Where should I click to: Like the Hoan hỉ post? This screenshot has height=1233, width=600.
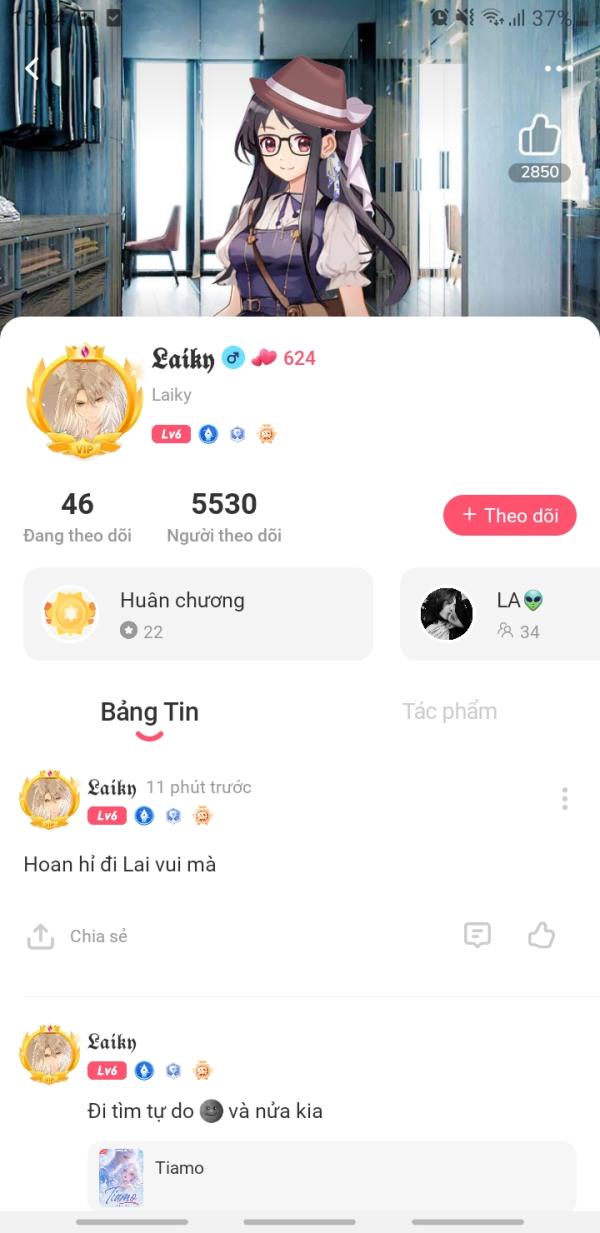(x=541, y=936)
